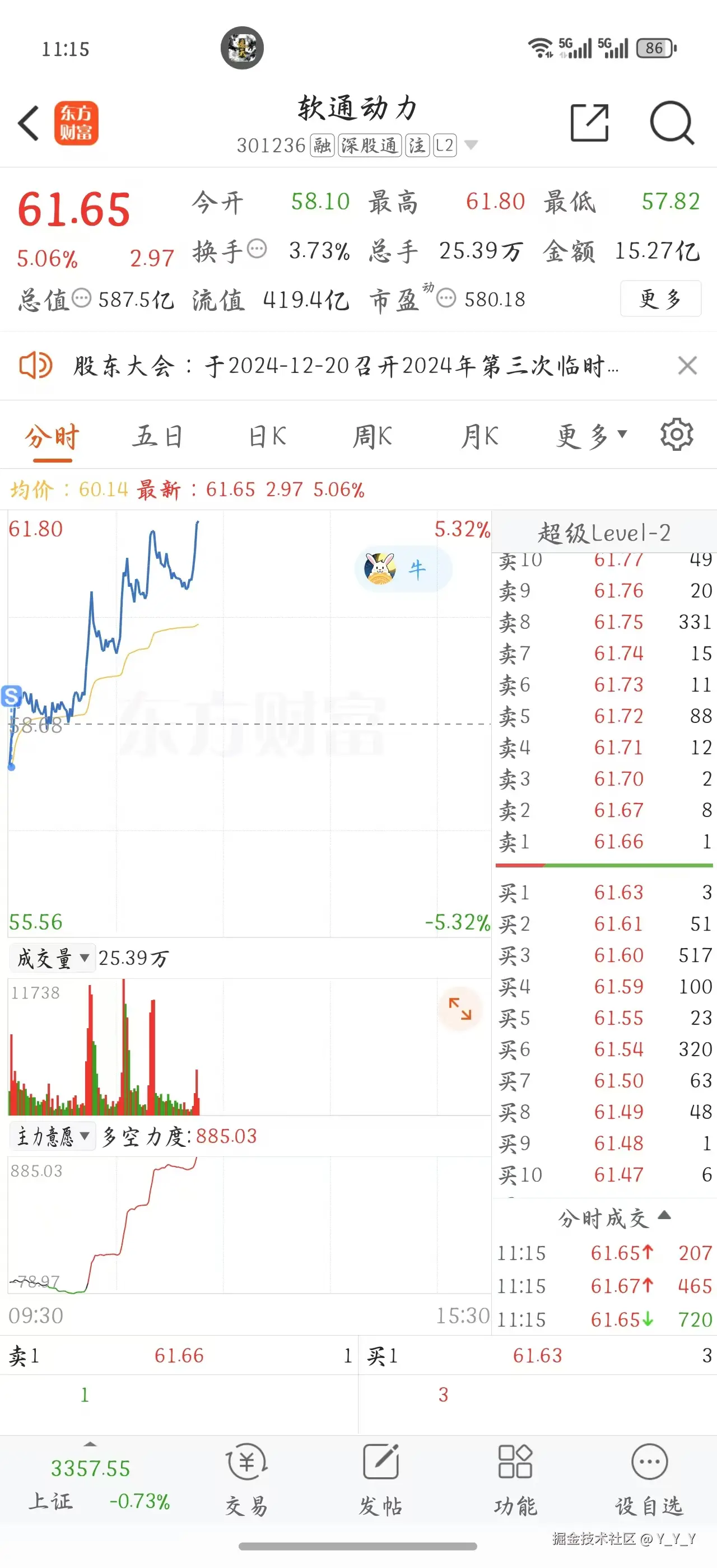Viewport: 717px width, 1568px height.
Task: Open the 成交量 indicator dropdown
Action: (52, 957)
